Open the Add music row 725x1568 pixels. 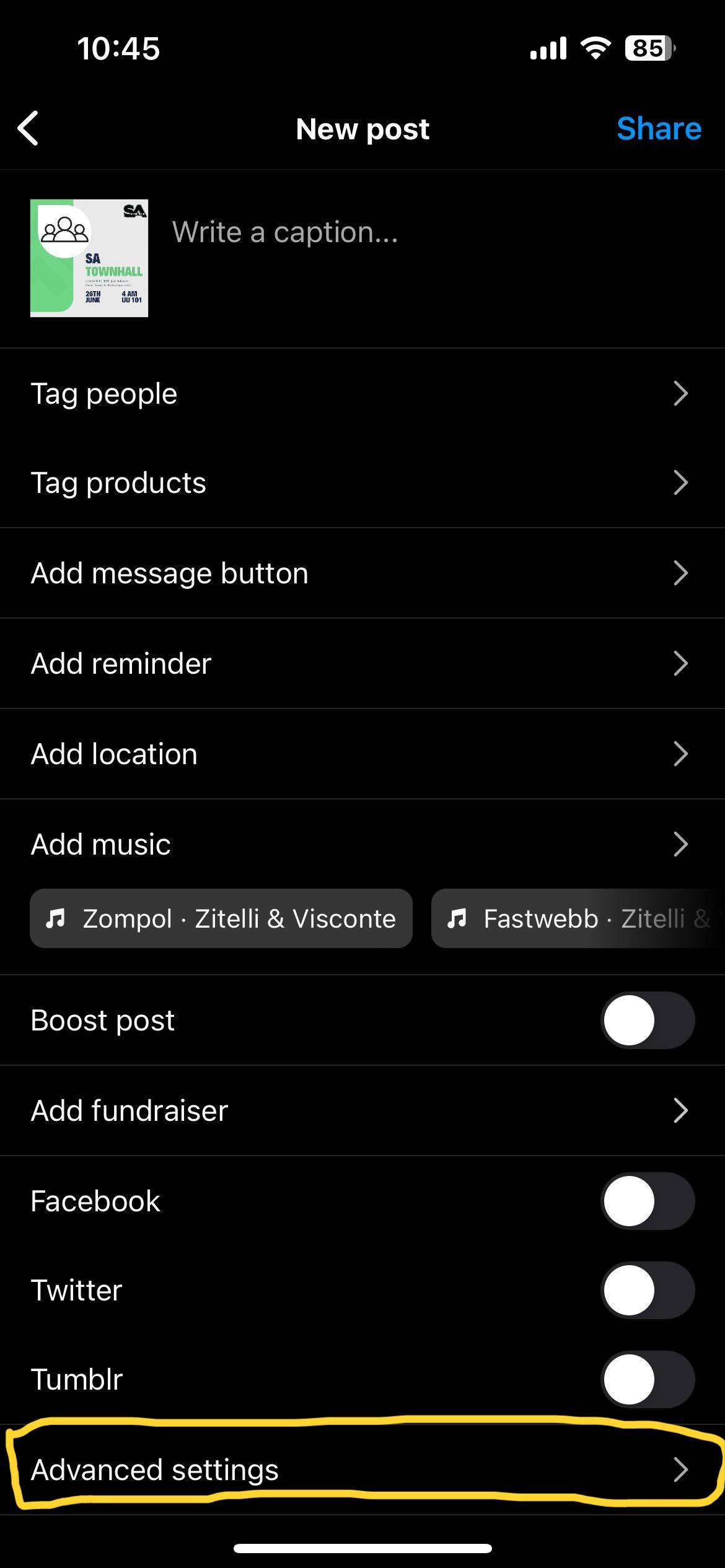pyautogui.click(x=362, y=845)
